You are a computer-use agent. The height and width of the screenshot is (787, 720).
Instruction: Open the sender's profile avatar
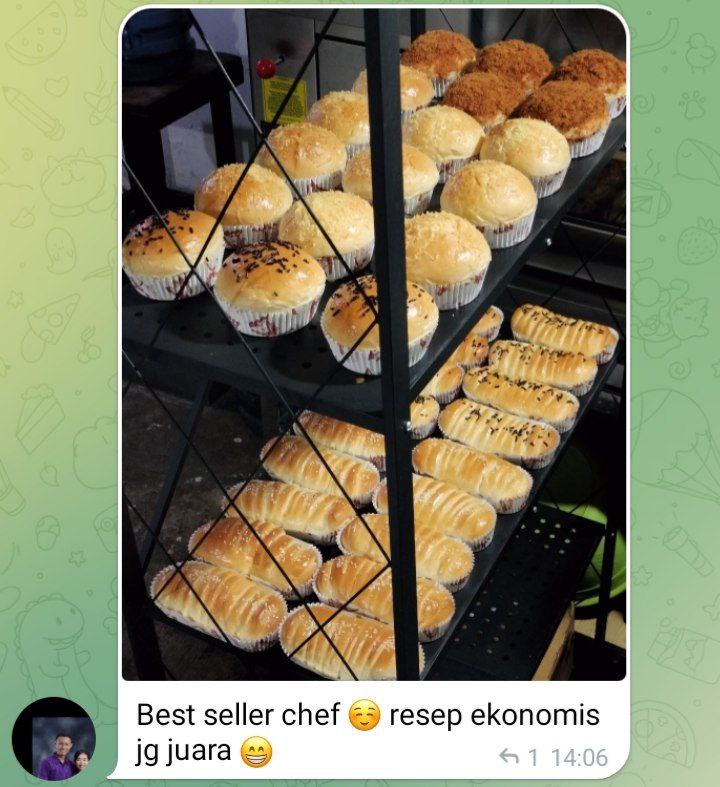(x=54, y=739)
